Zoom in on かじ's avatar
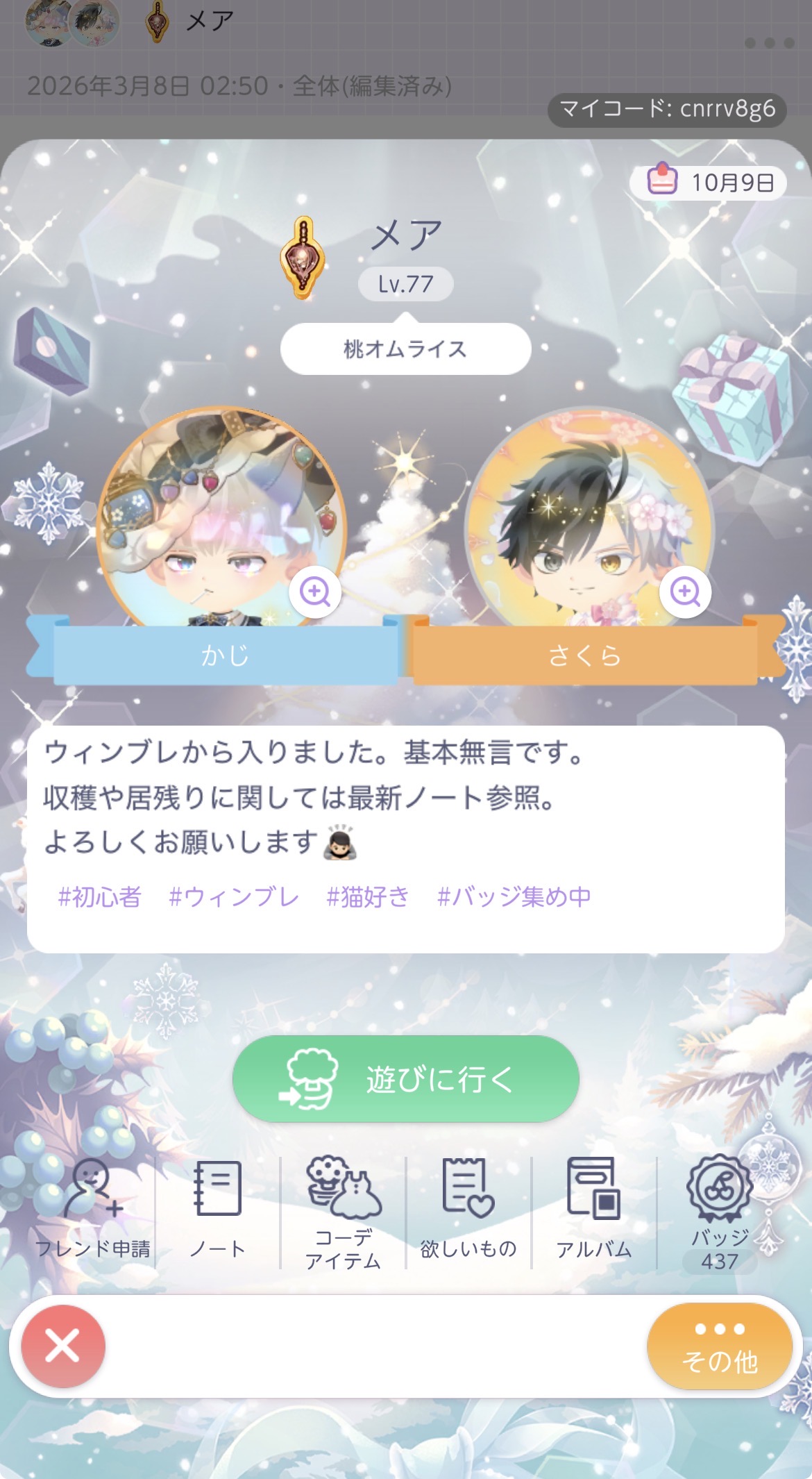Screen dimensions: 812x1479 tap(315, 592)
